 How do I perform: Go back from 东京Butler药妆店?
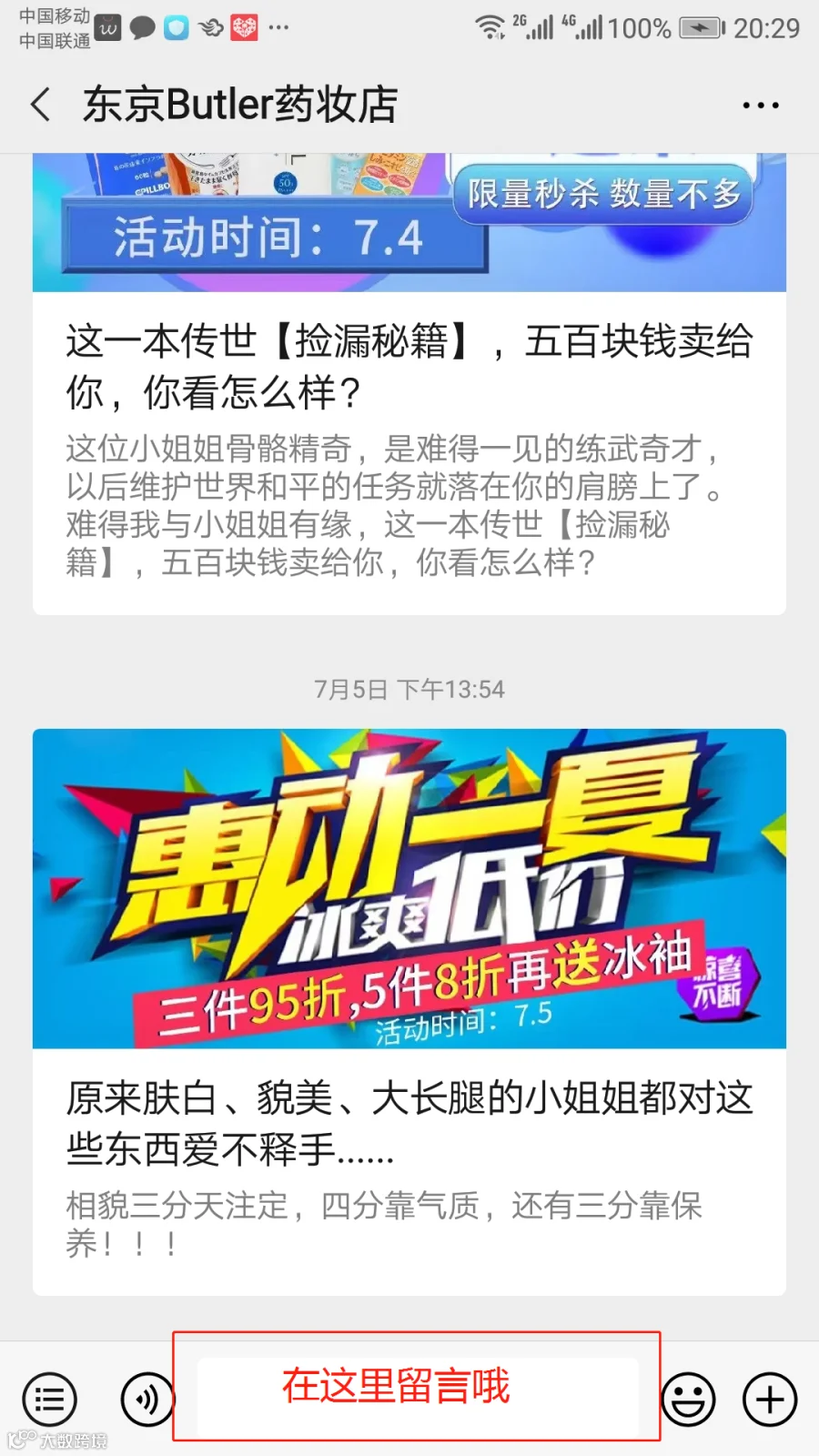point(41,105)
